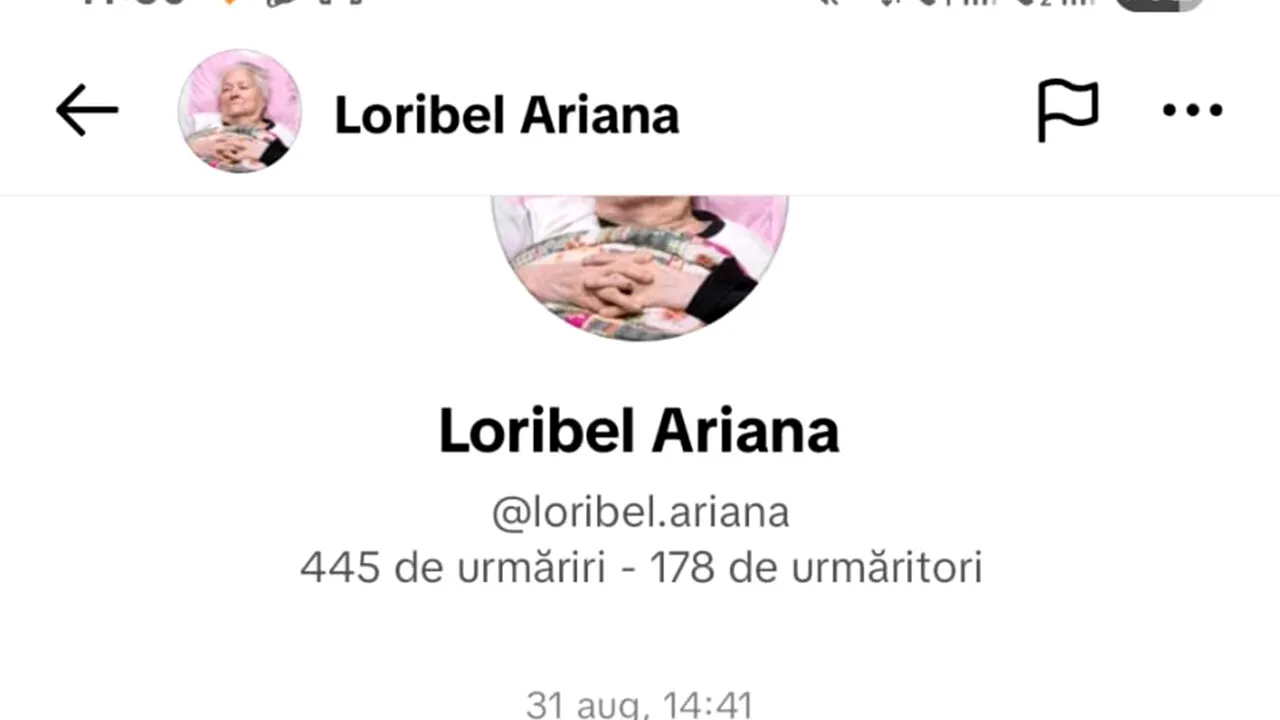Report the chat with the flag icon
This screenshot has height=720, width=1280.
[x=1067, y=110]
